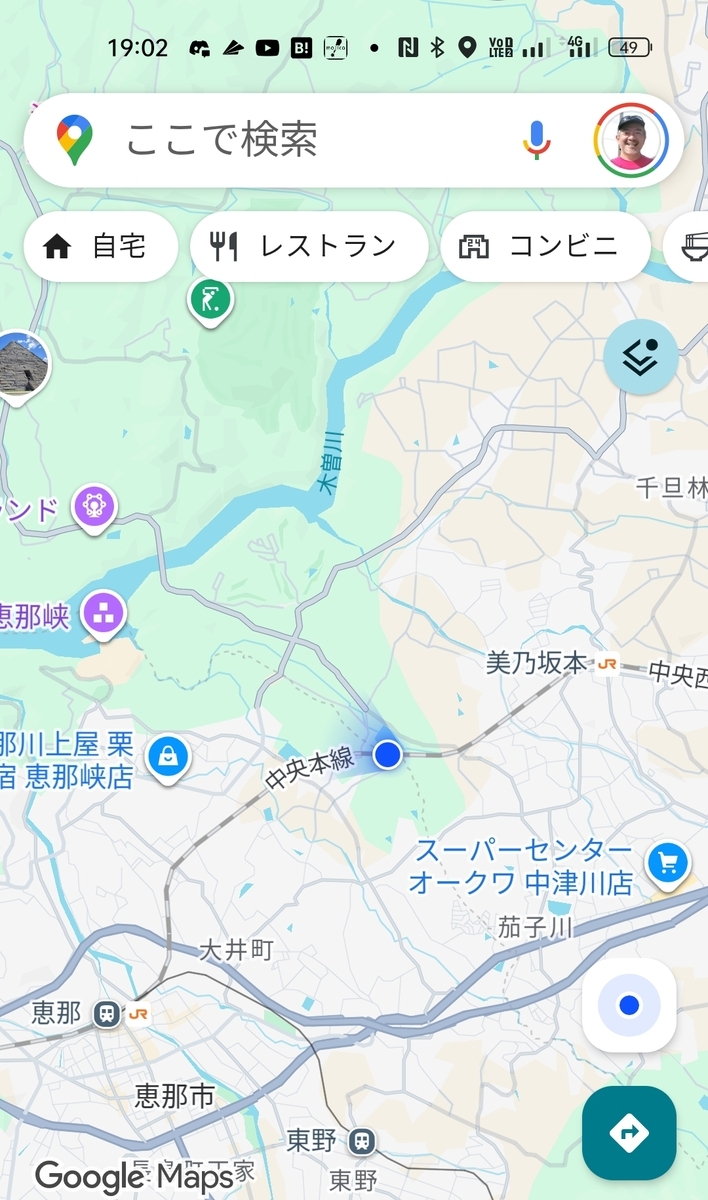Viewport: 708px width, 1200px height.
Task: Select the 恵那 station marker
Action: click(x=107, y=1014)
